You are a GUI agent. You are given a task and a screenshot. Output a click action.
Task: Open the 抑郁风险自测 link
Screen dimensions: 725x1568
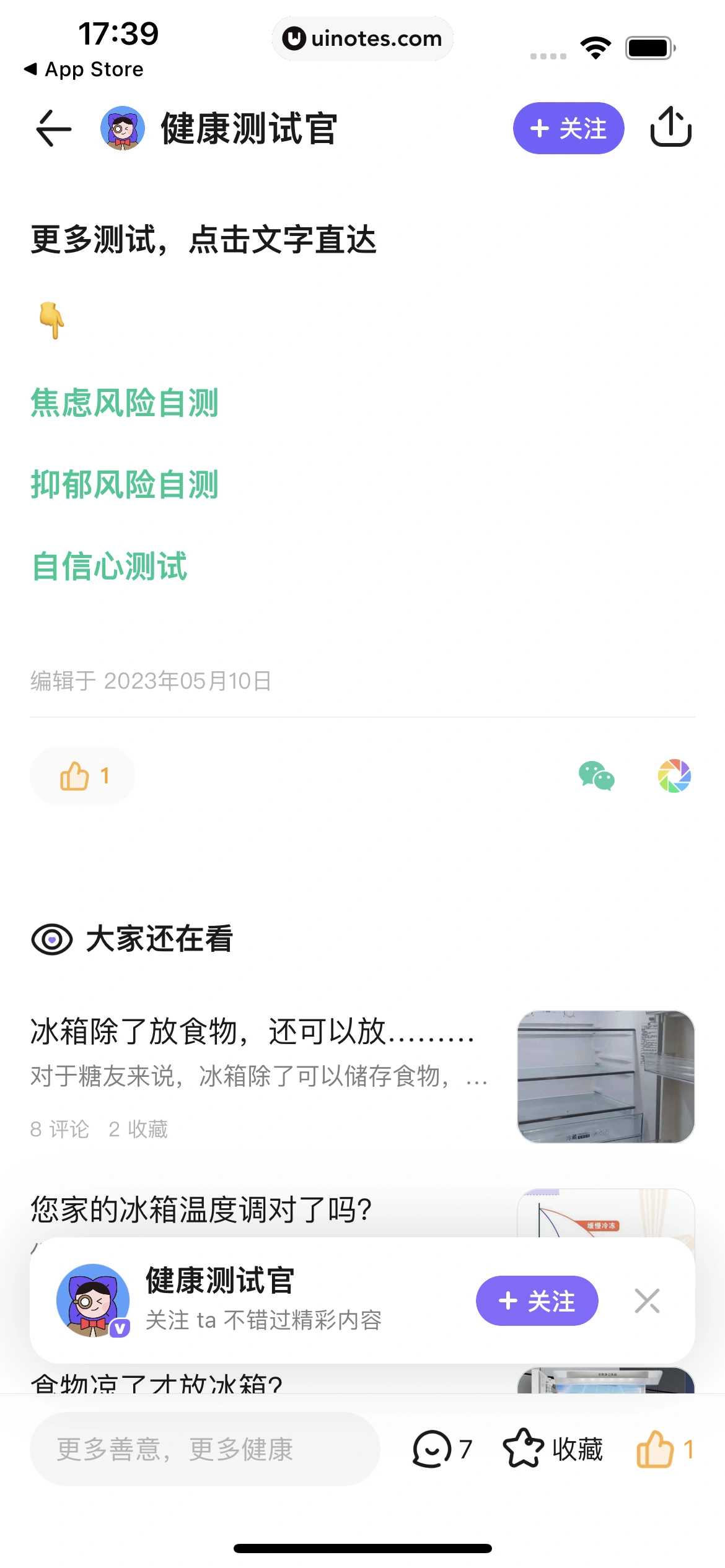coord(124,485)
